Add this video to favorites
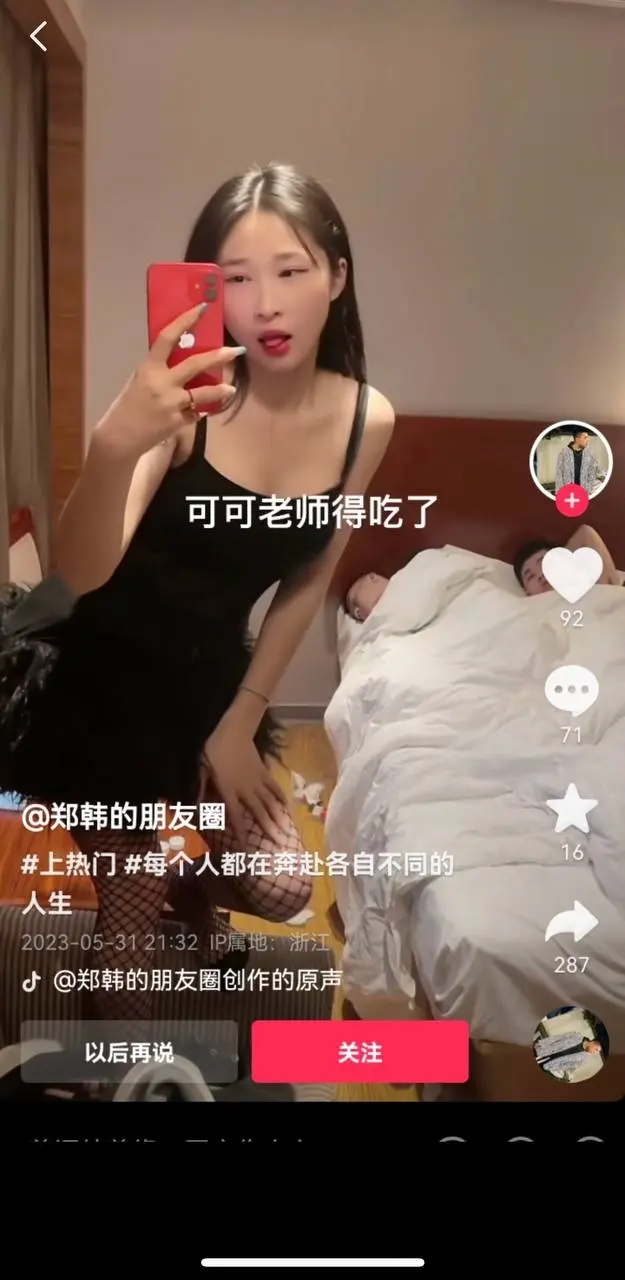Screen dimensions: 625x1280 tap(572, 809)
